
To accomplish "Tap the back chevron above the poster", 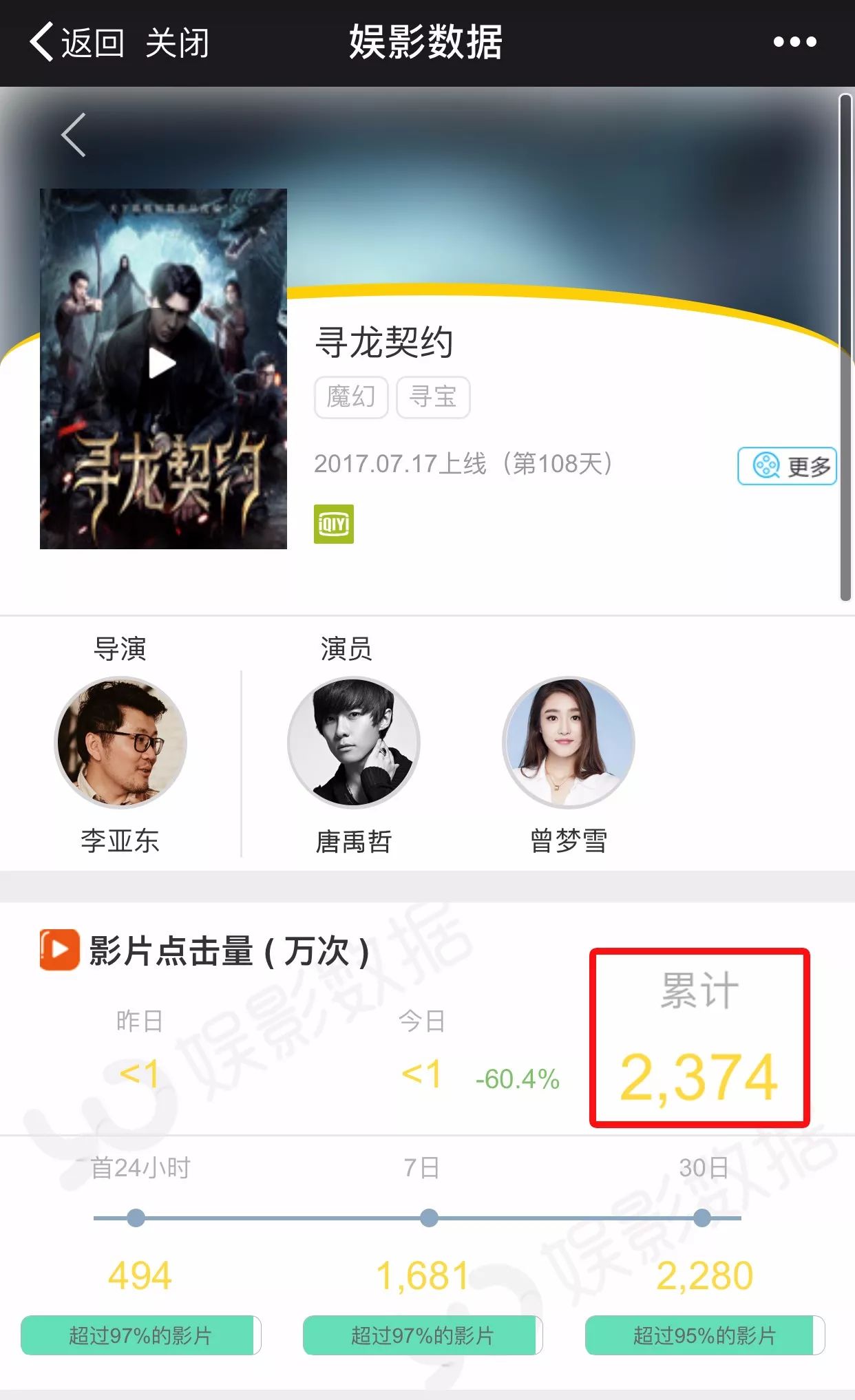I will coord(74,135).
